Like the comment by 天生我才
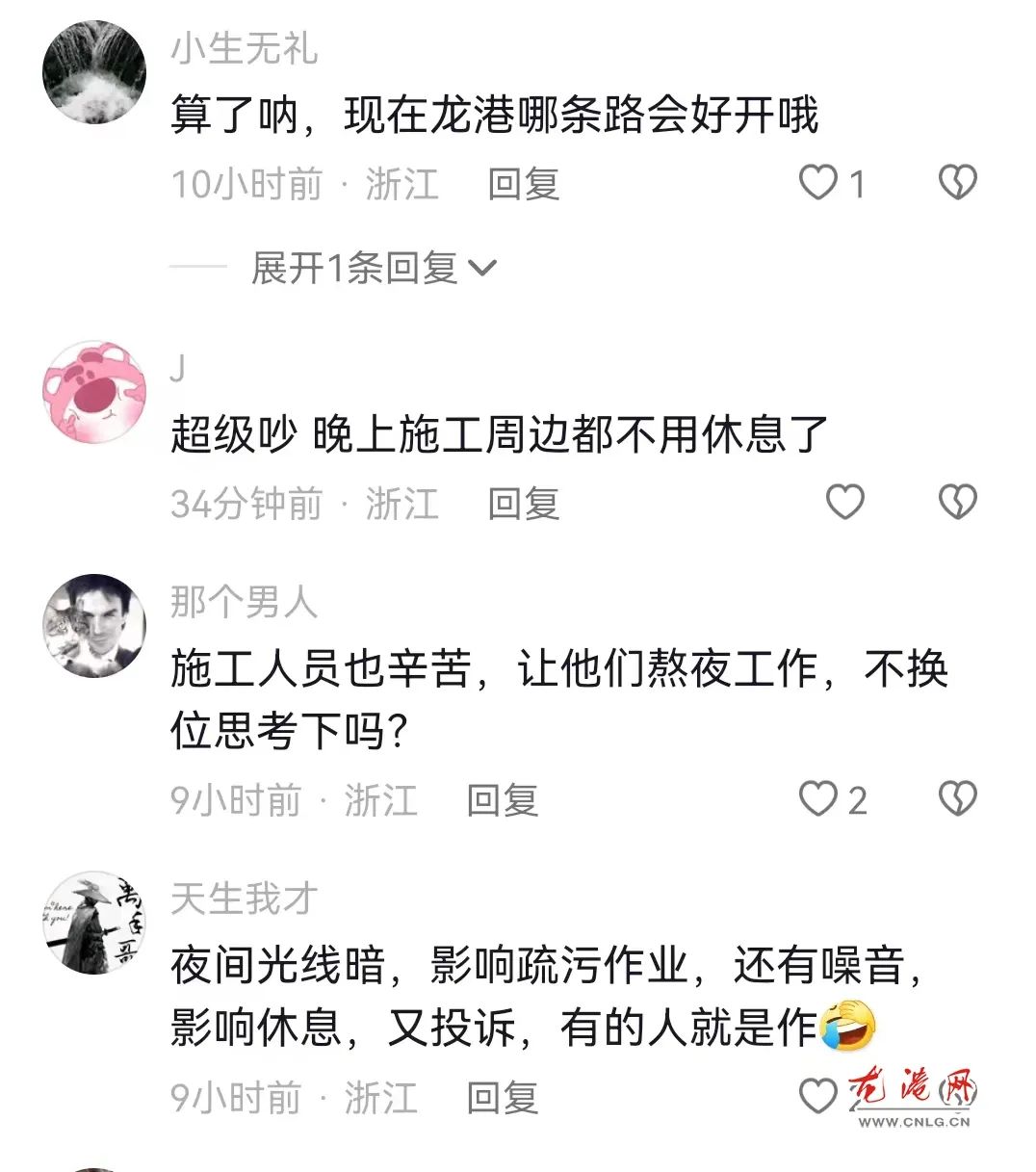 click(819, 1096)
